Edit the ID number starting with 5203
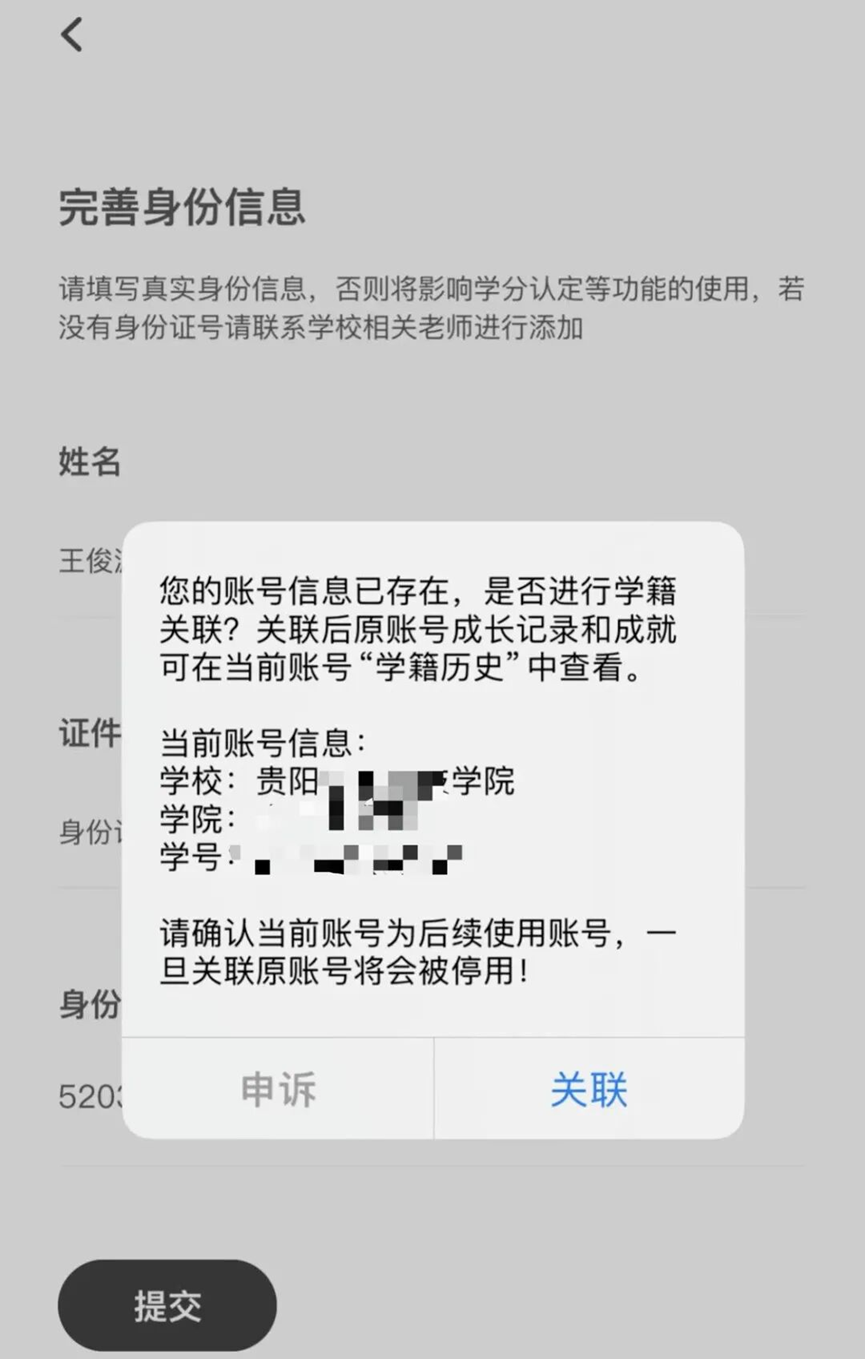 (90, 1097)
